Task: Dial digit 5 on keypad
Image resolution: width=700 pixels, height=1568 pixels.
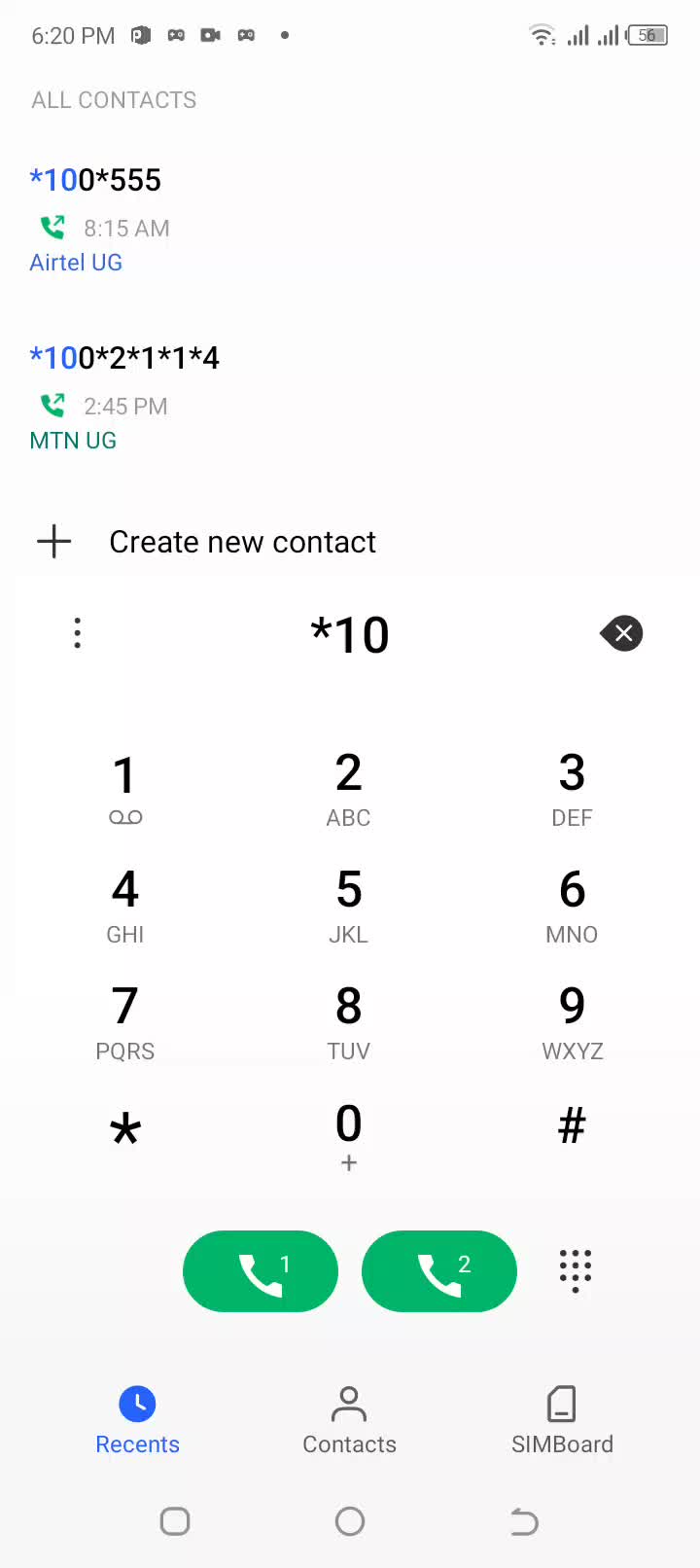Action: (x=349, y=905)
